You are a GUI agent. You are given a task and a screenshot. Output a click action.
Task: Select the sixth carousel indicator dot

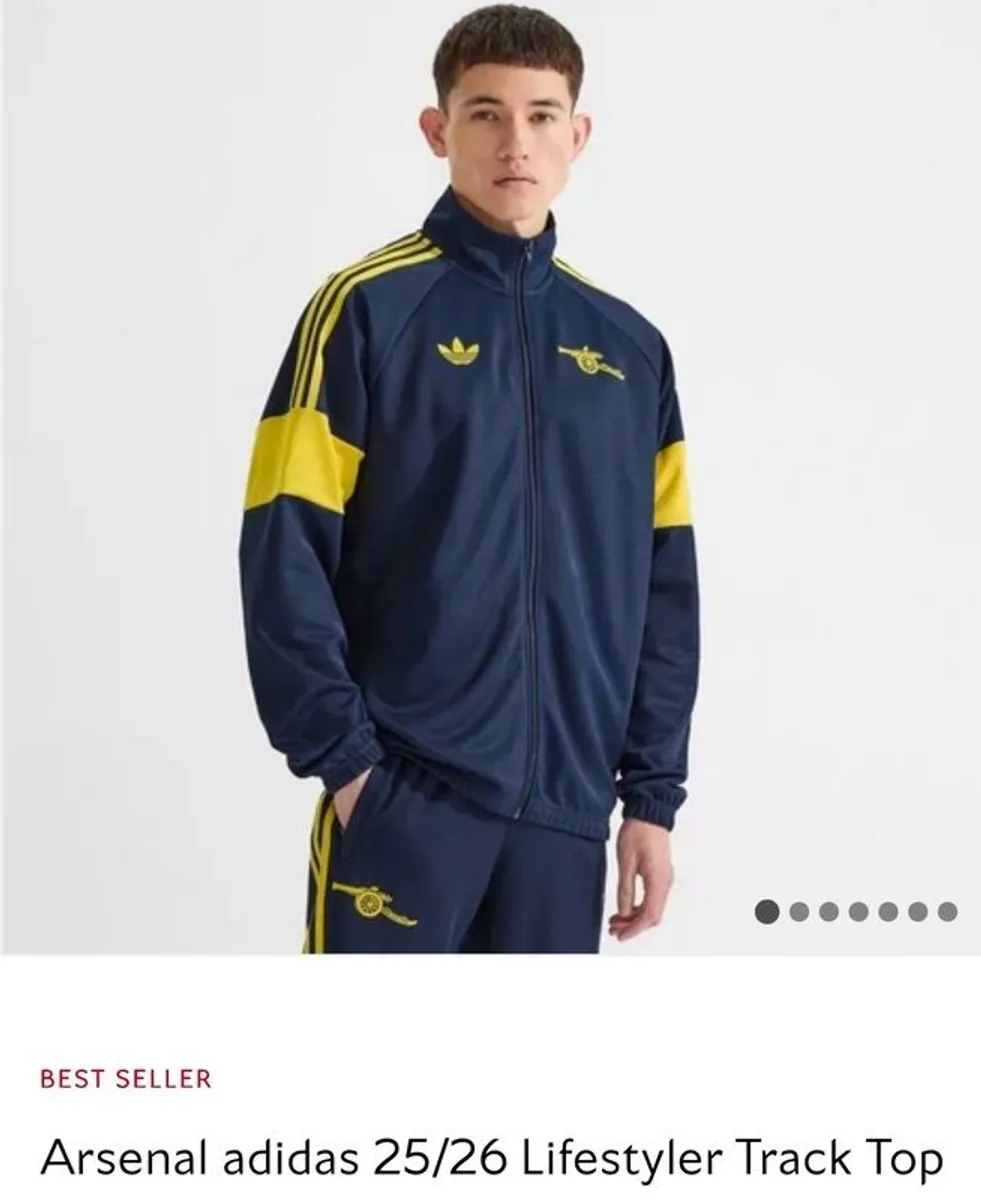[917, 911]
